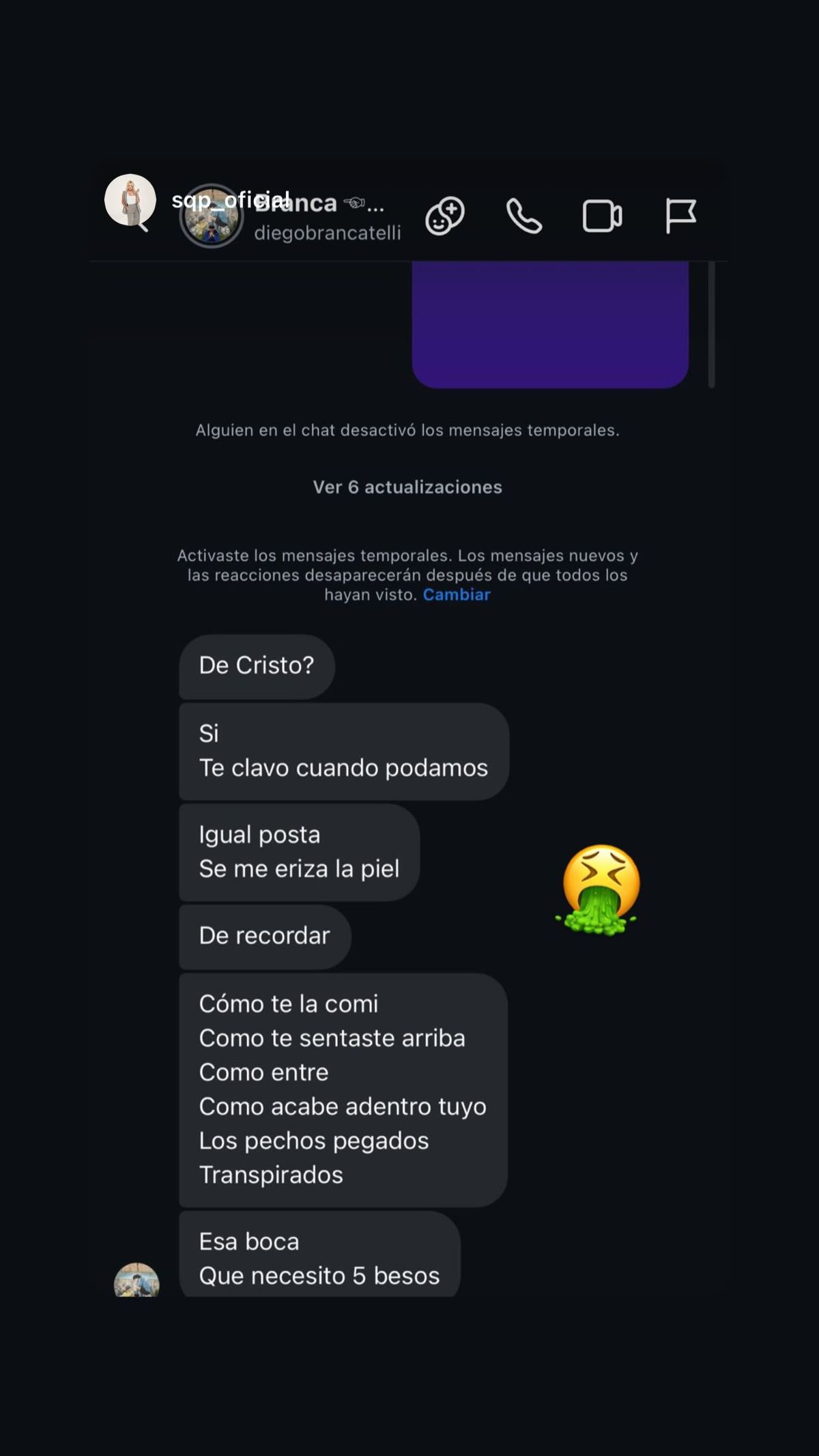The width and height of the screenshot is (819, 1456).
Task: Tap the sqp_oficial story avatar
Action: click(x=131, y=198)
